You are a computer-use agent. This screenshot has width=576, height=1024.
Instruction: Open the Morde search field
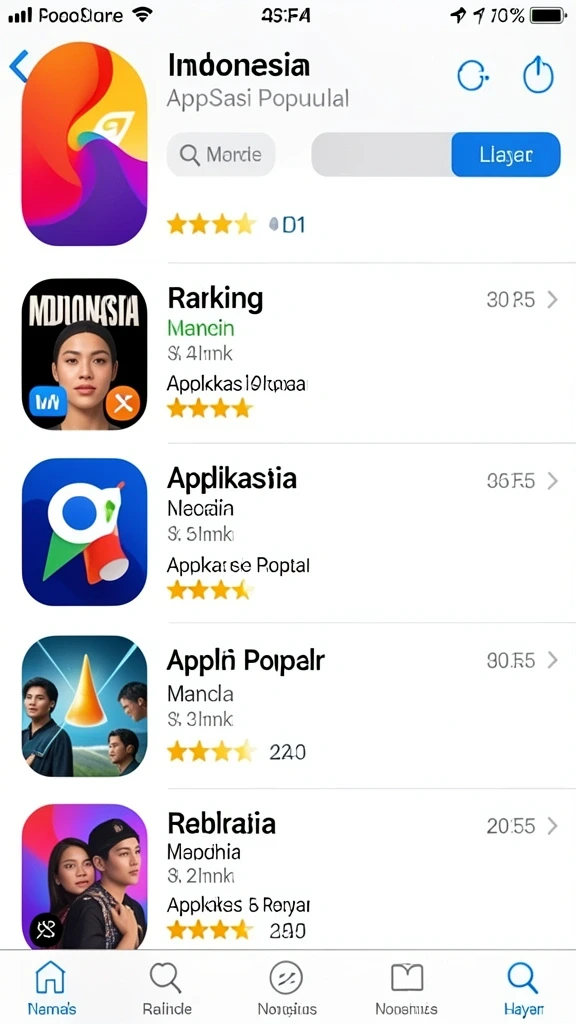221,155
